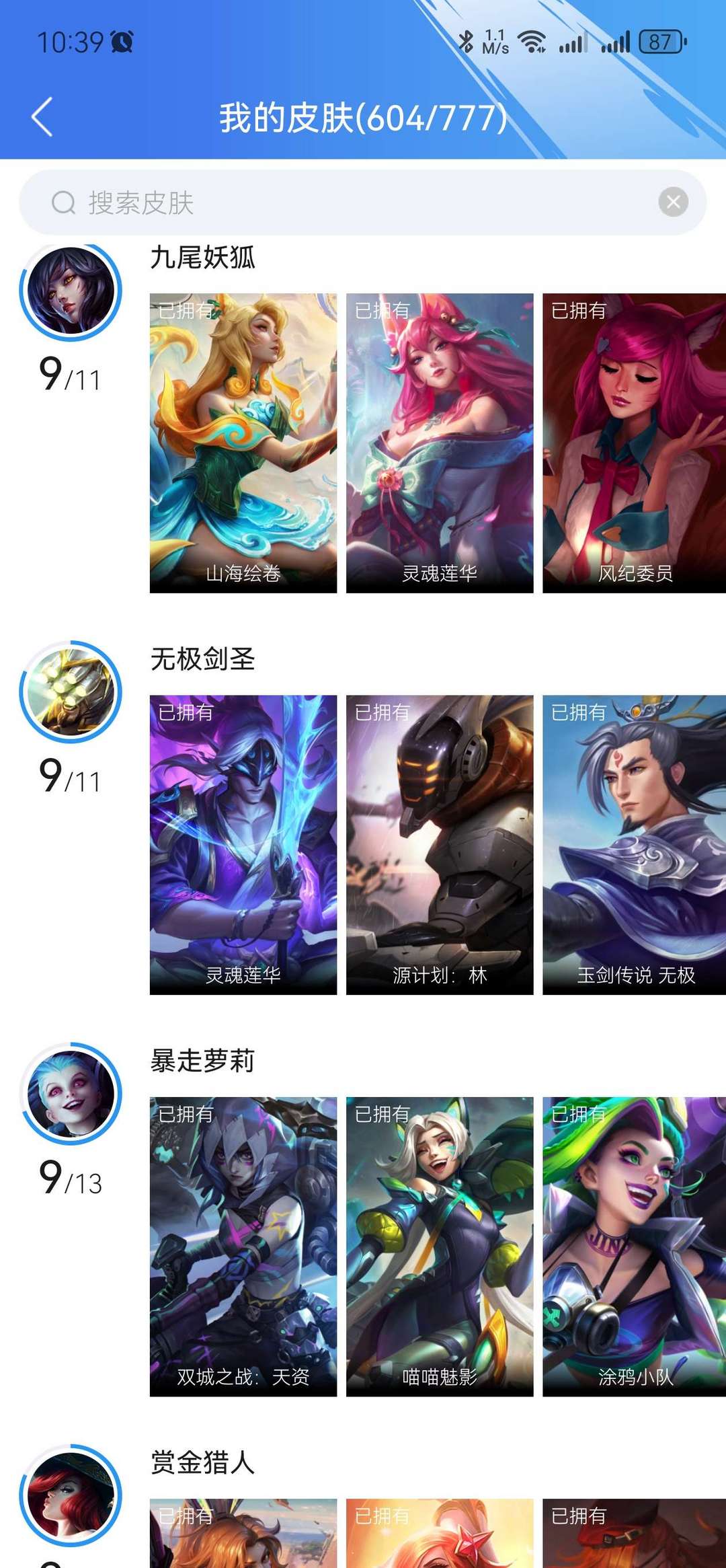The image size is (726, 1568).
Task: View the 山海绘卷 skin
Action: pos(243,443)
